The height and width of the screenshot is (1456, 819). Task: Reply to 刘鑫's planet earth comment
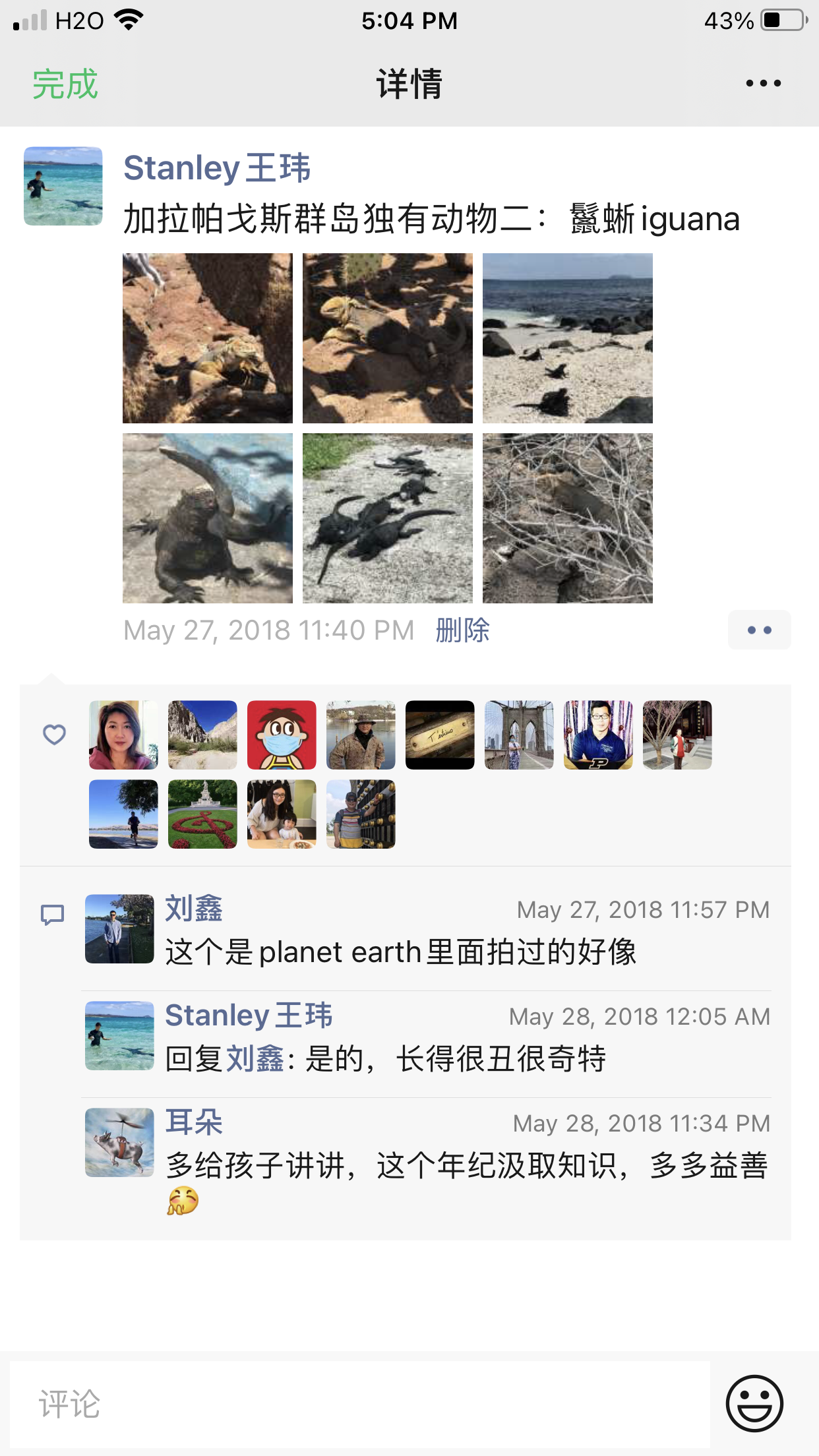click(400, 952)
